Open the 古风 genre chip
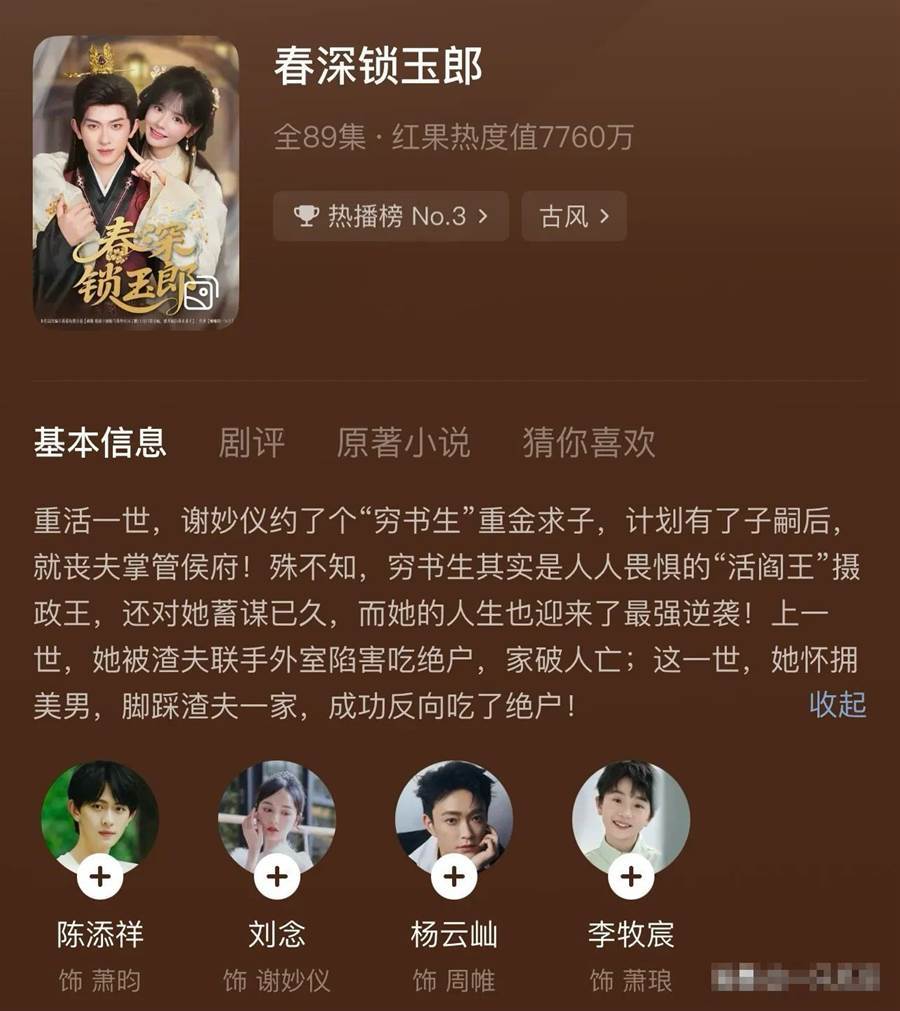 coord(574,216)
